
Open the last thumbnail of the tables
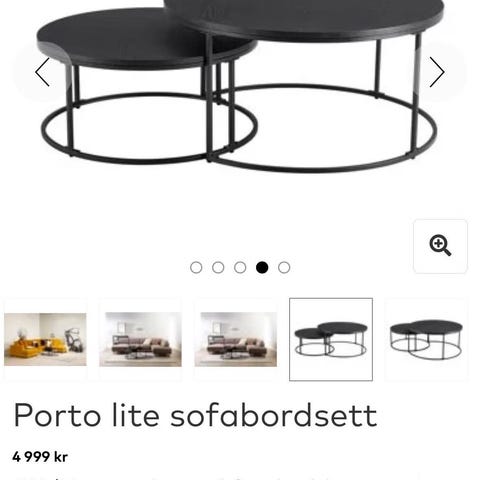pos(426,339)
